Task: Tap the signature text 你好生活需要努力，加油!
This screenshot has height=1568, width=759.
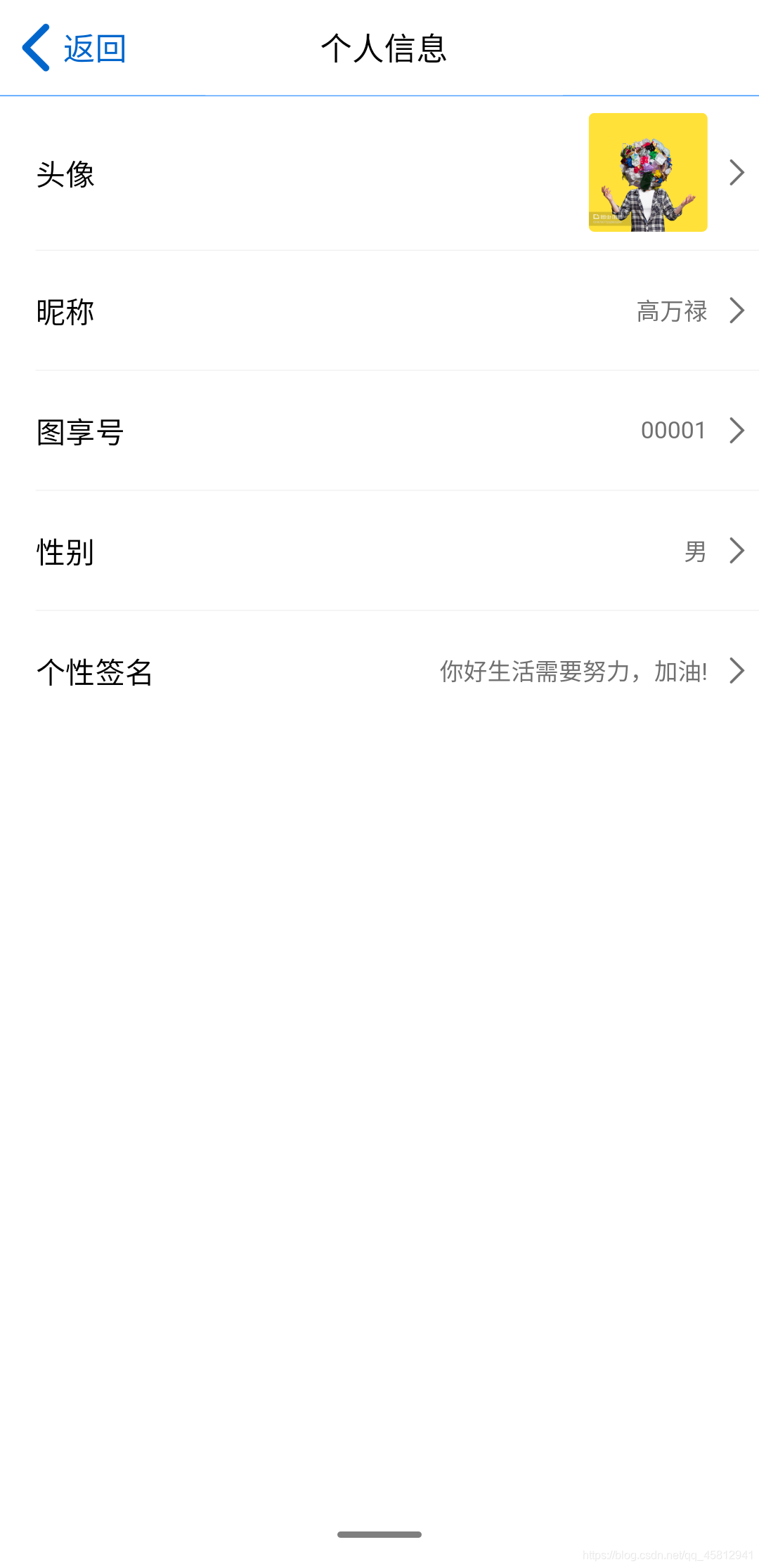Action: pos(573,672)
